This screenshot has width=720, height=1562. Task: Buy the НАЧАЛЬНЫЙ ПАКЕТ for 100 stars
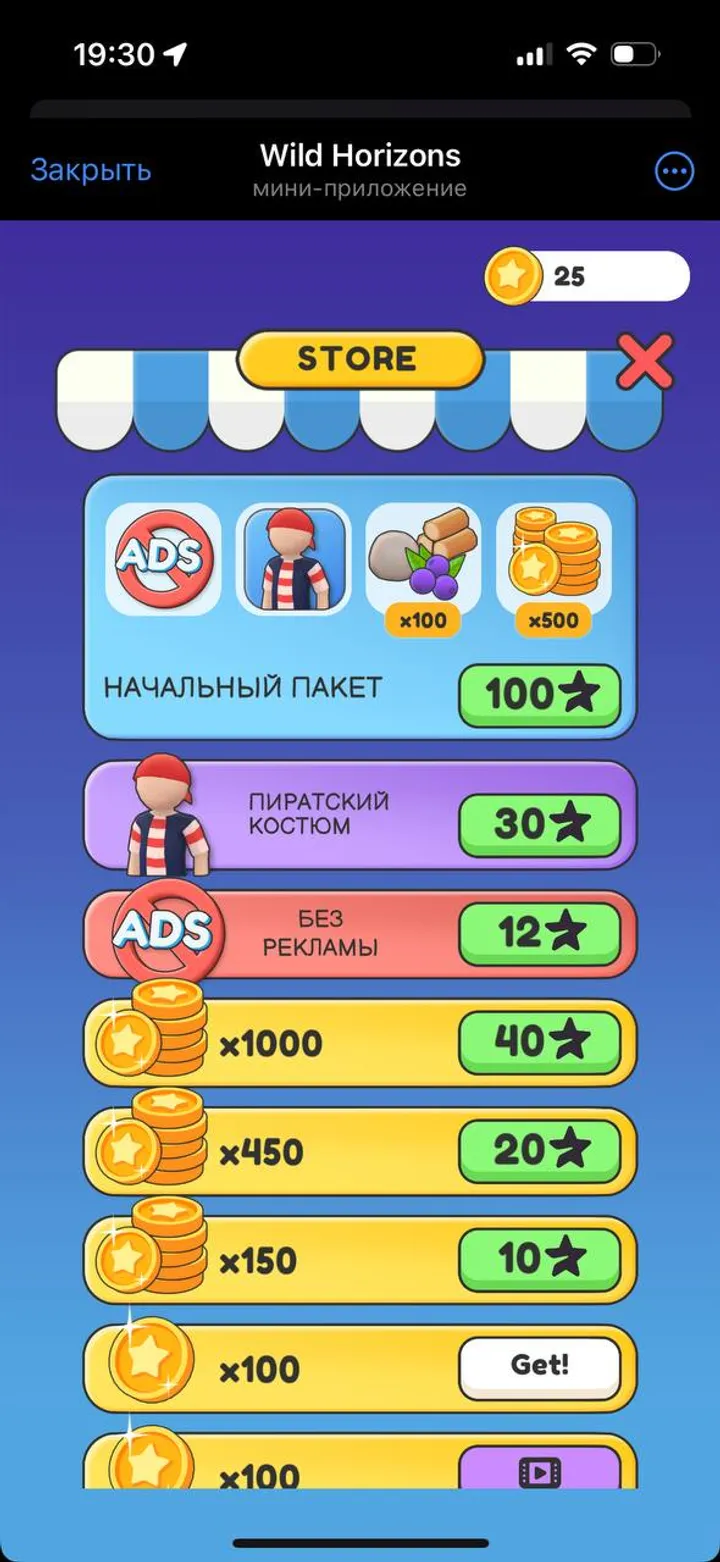540,693
